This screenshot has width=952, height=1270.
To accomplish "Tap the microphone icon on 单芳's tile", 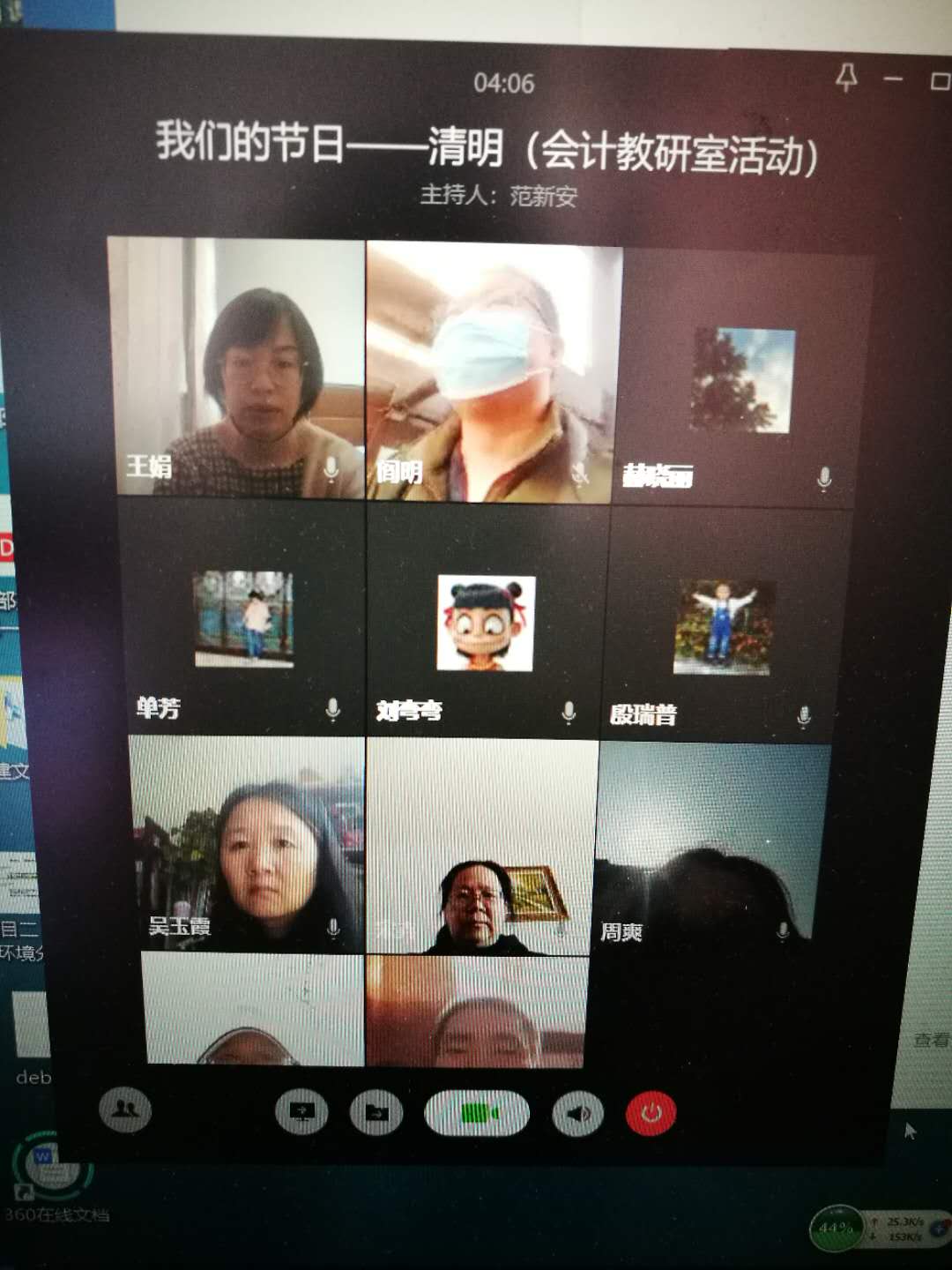I will pos(333,708).
